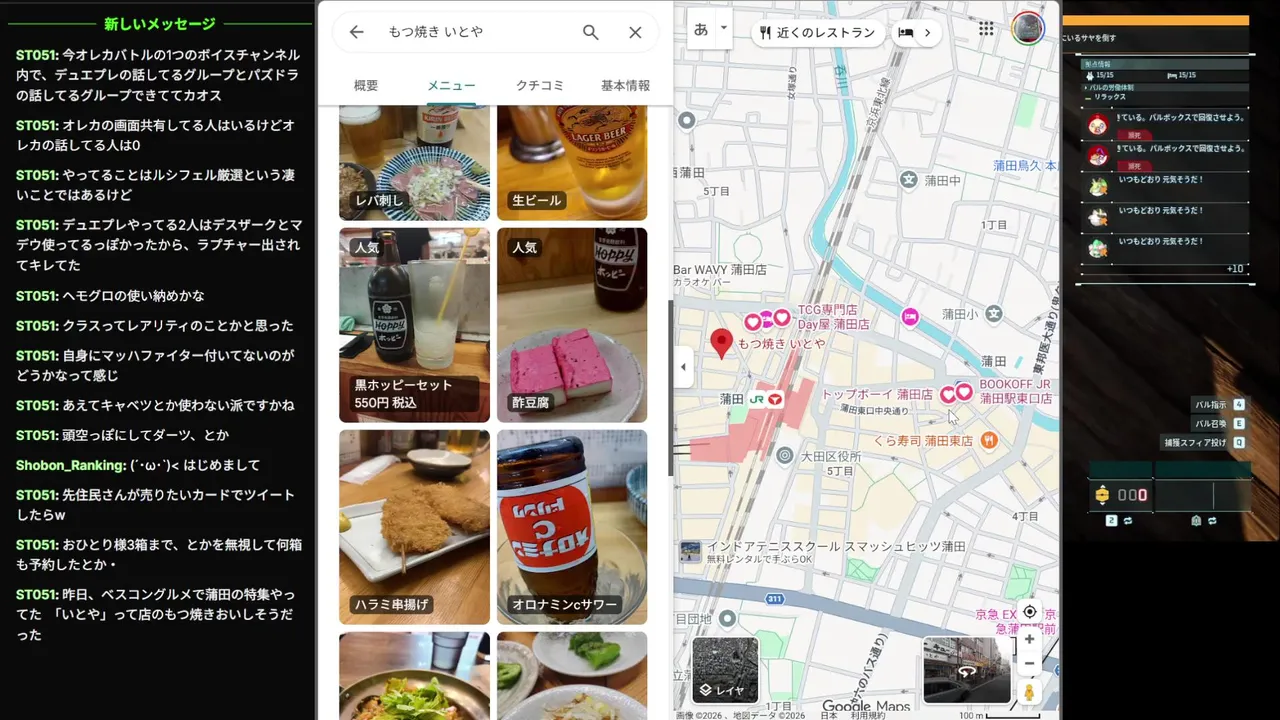Open the Google apps grid

click(986, 29)
